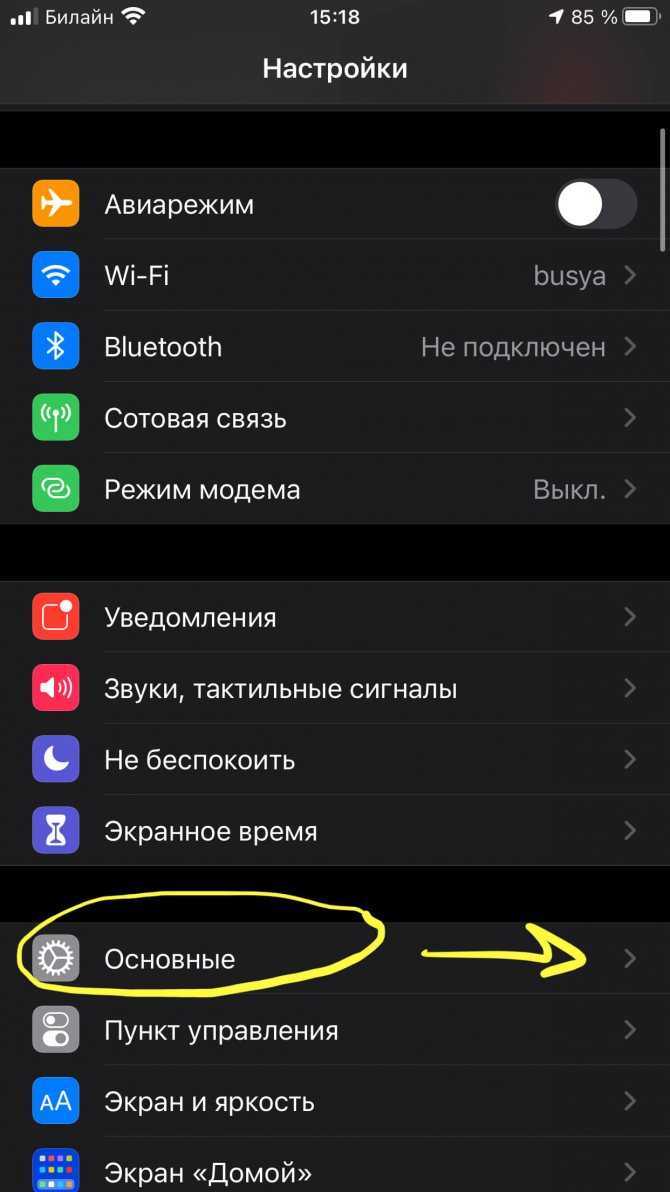Open Пункт управления
670x1192 pixels.
(335, 1030)
